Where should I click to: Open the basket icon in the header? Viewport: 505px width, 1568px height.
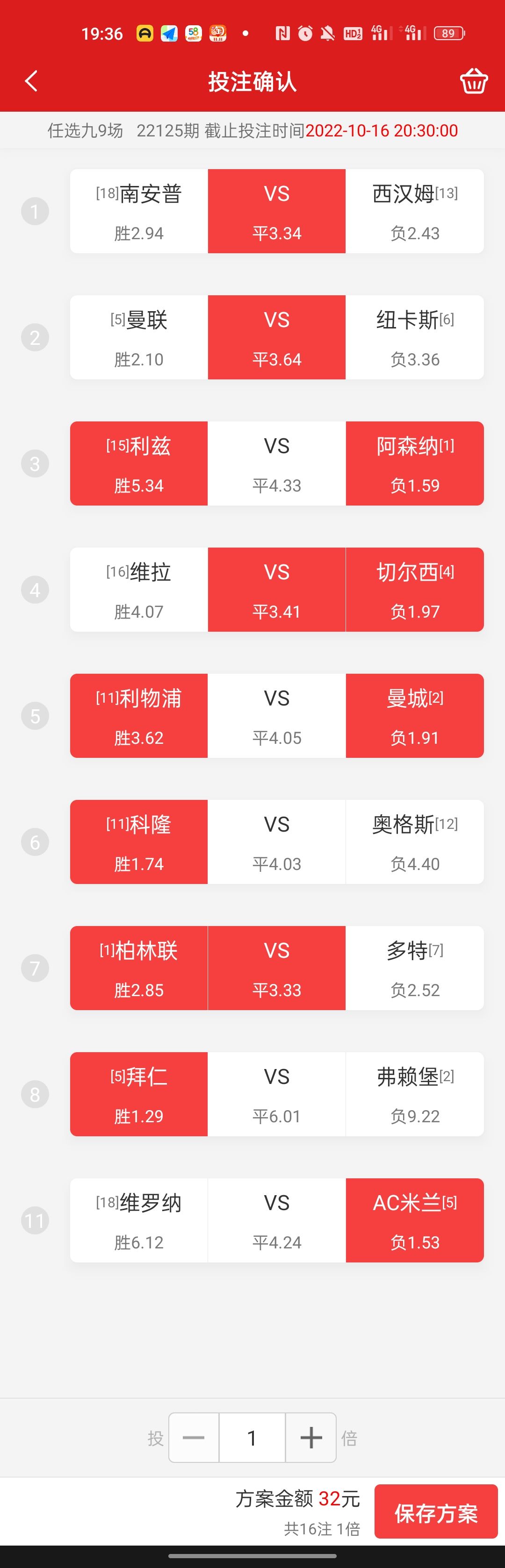473,81
